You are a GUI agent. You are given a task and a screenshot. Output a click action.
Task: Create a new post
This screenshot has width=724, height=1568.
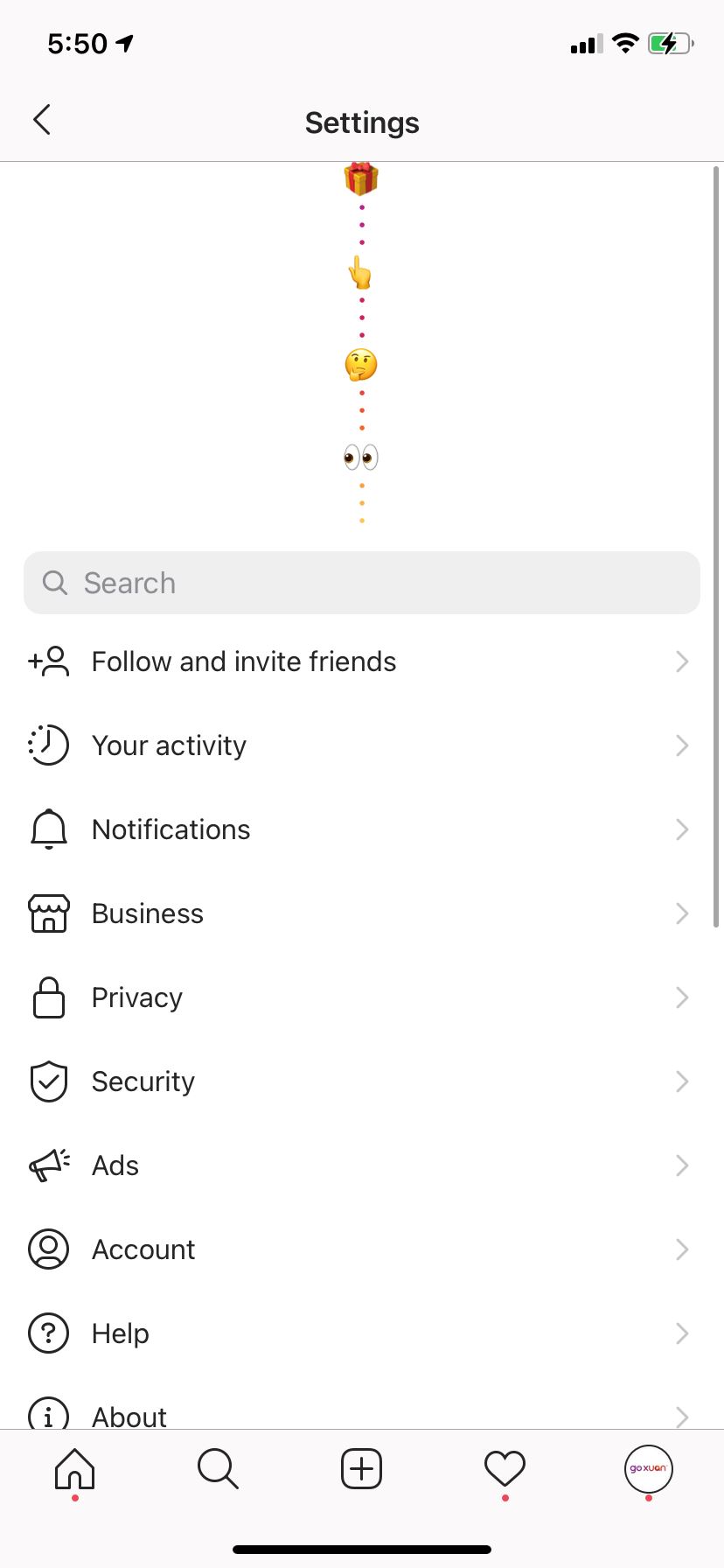[x=361, y=1469]
